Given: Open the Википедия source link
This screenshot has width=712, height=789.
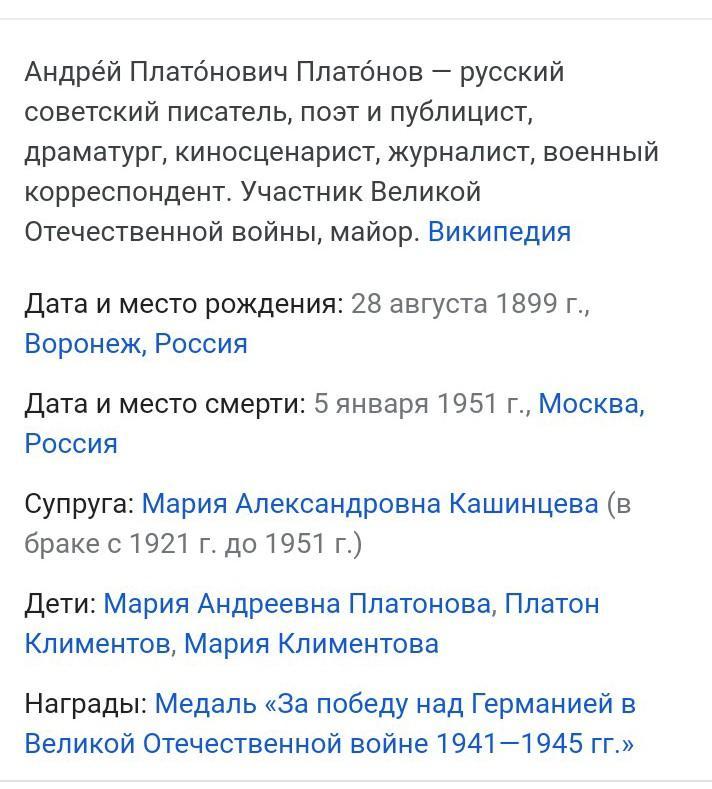Looking at the screenshot, I should [499, 232].
